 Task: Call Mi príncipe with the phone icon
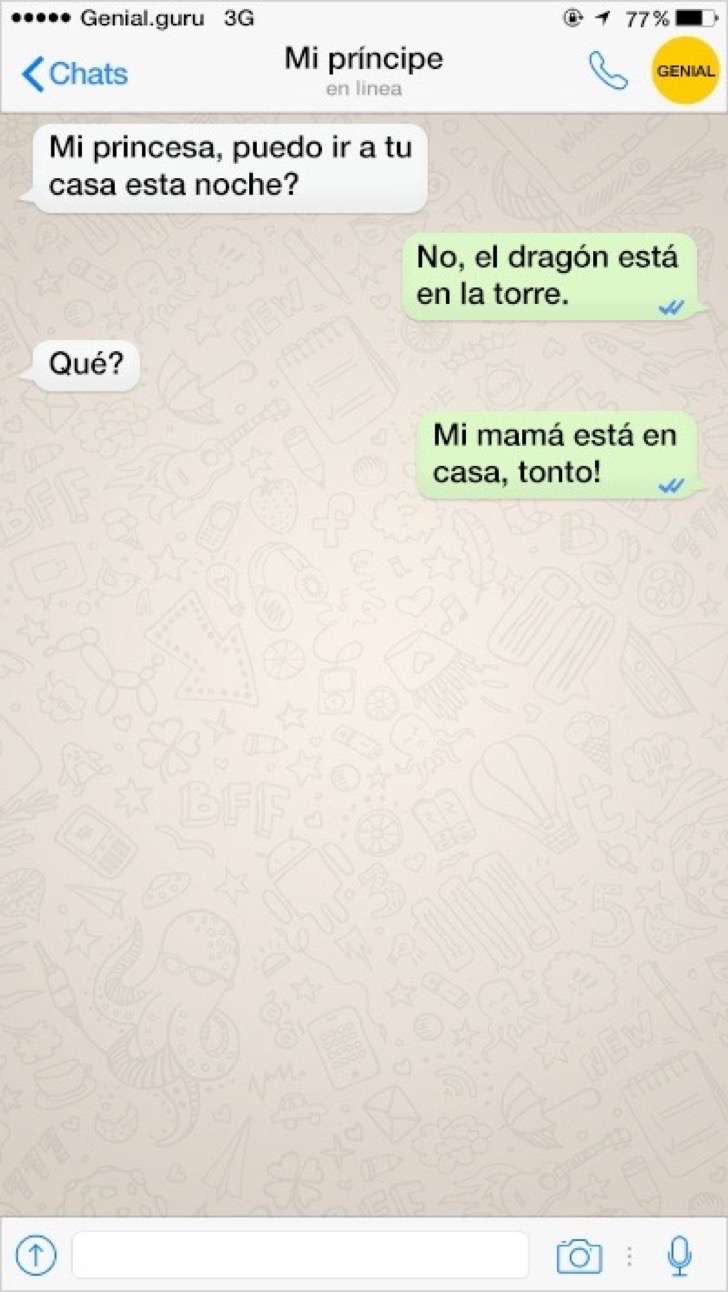pyautogui.click(x=607, y=71)
